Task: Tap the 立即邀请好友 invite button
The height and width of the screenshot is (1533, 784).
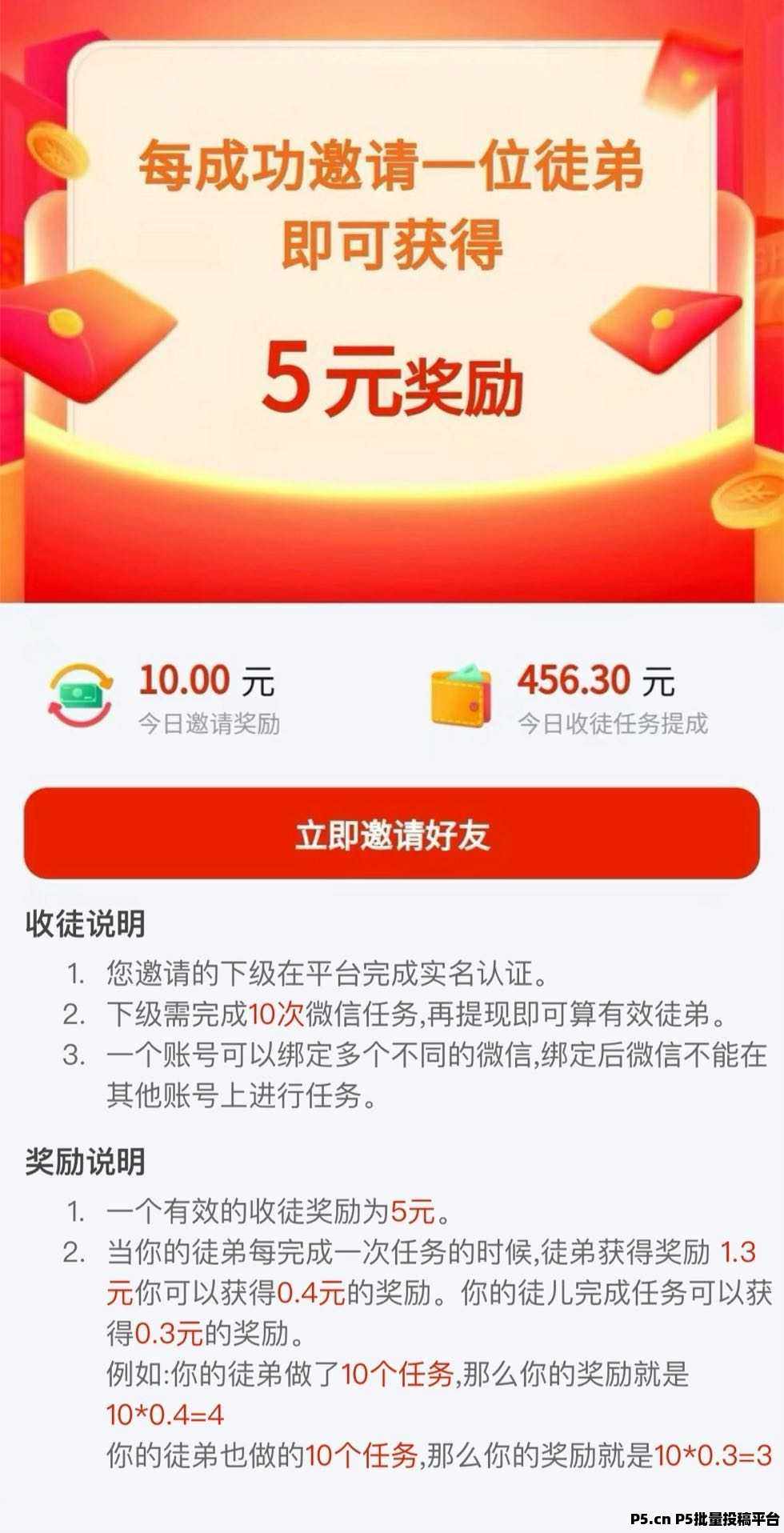Action: pos(392,834)
